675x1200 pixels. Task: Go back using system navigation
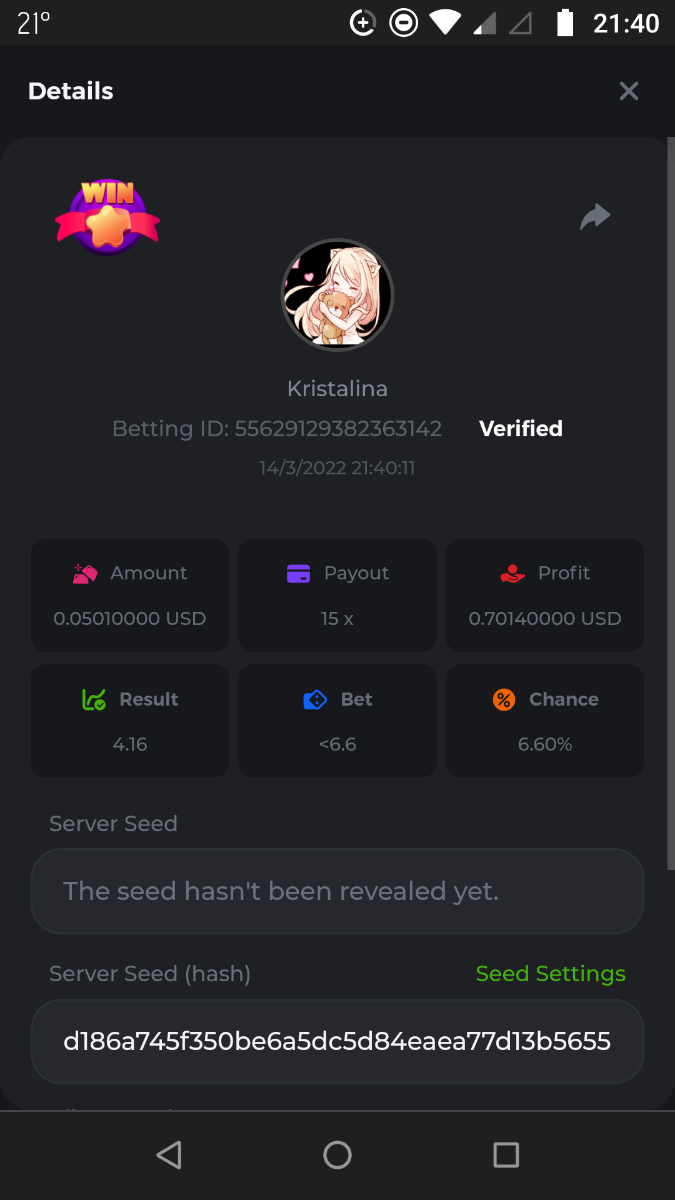169,1155
